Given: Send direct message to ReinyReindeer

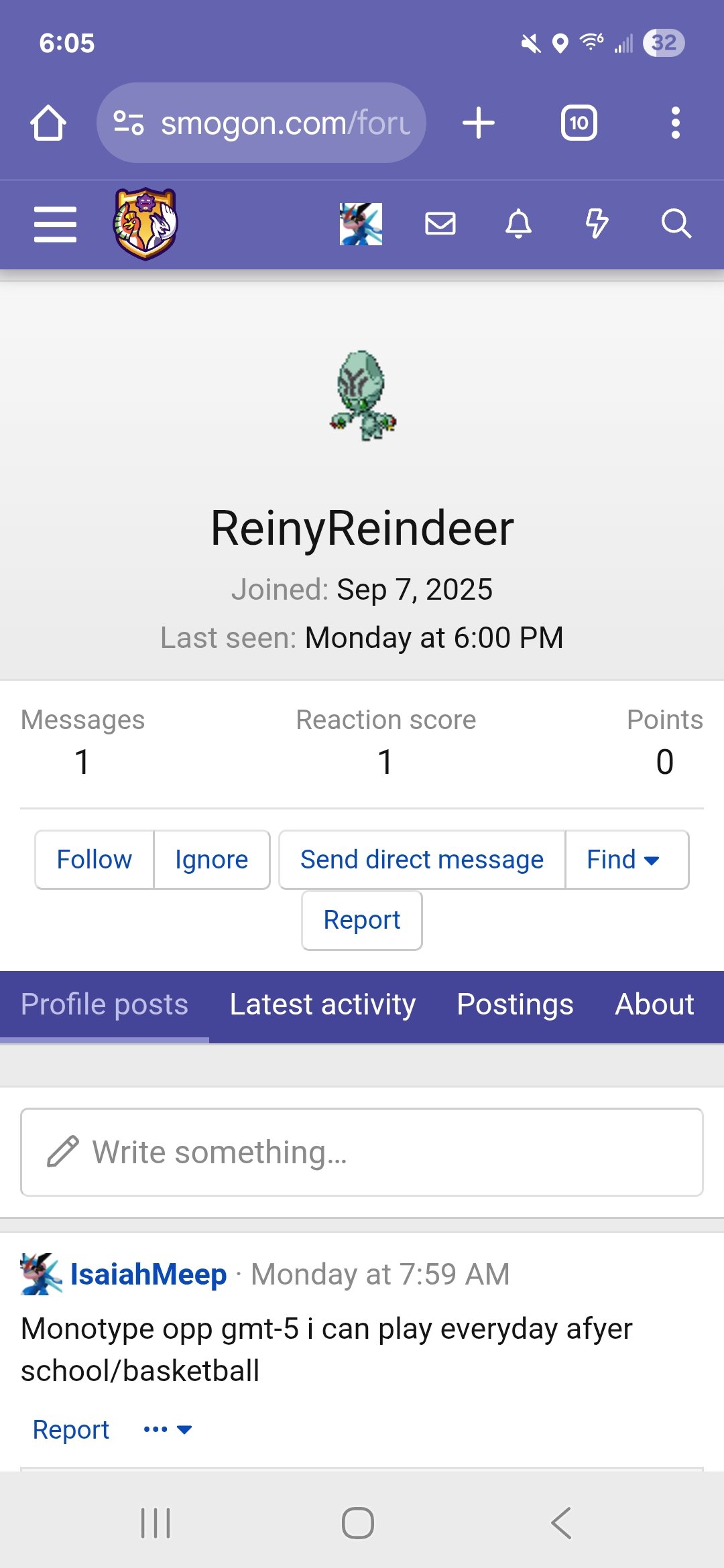Looking at the screenshot, I should click(422, 860).
